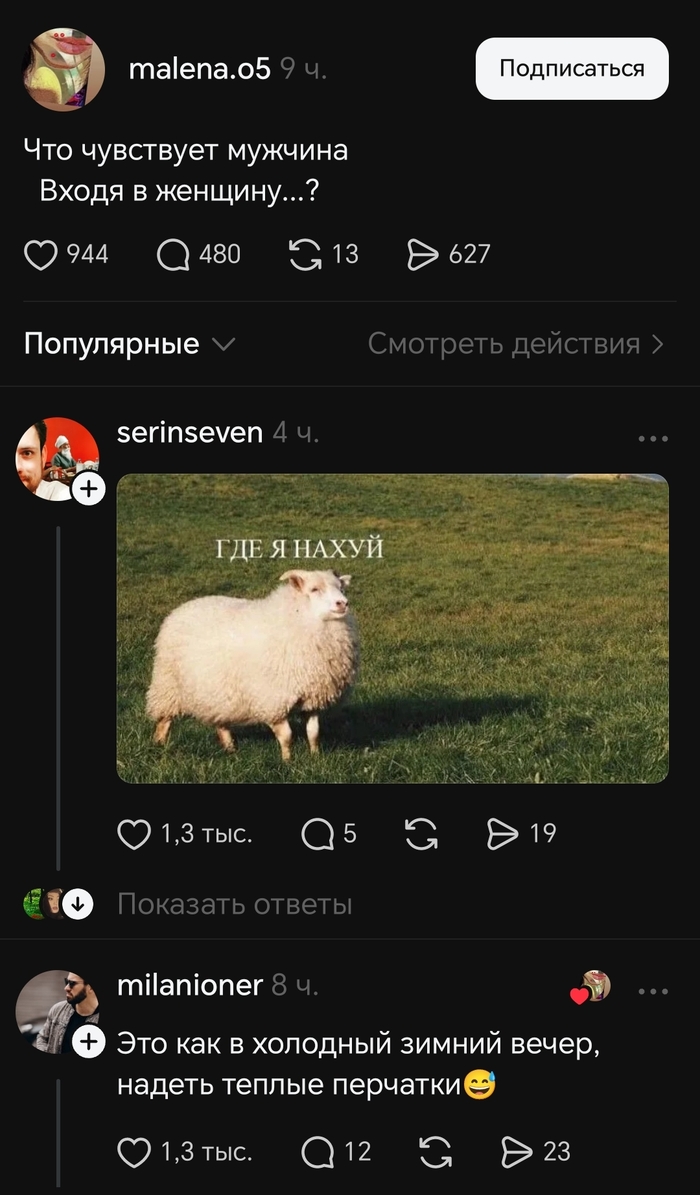The image size is (700, 1195).
Task: Open comments on malena.o5's post
Action: [x=174, y=254]
